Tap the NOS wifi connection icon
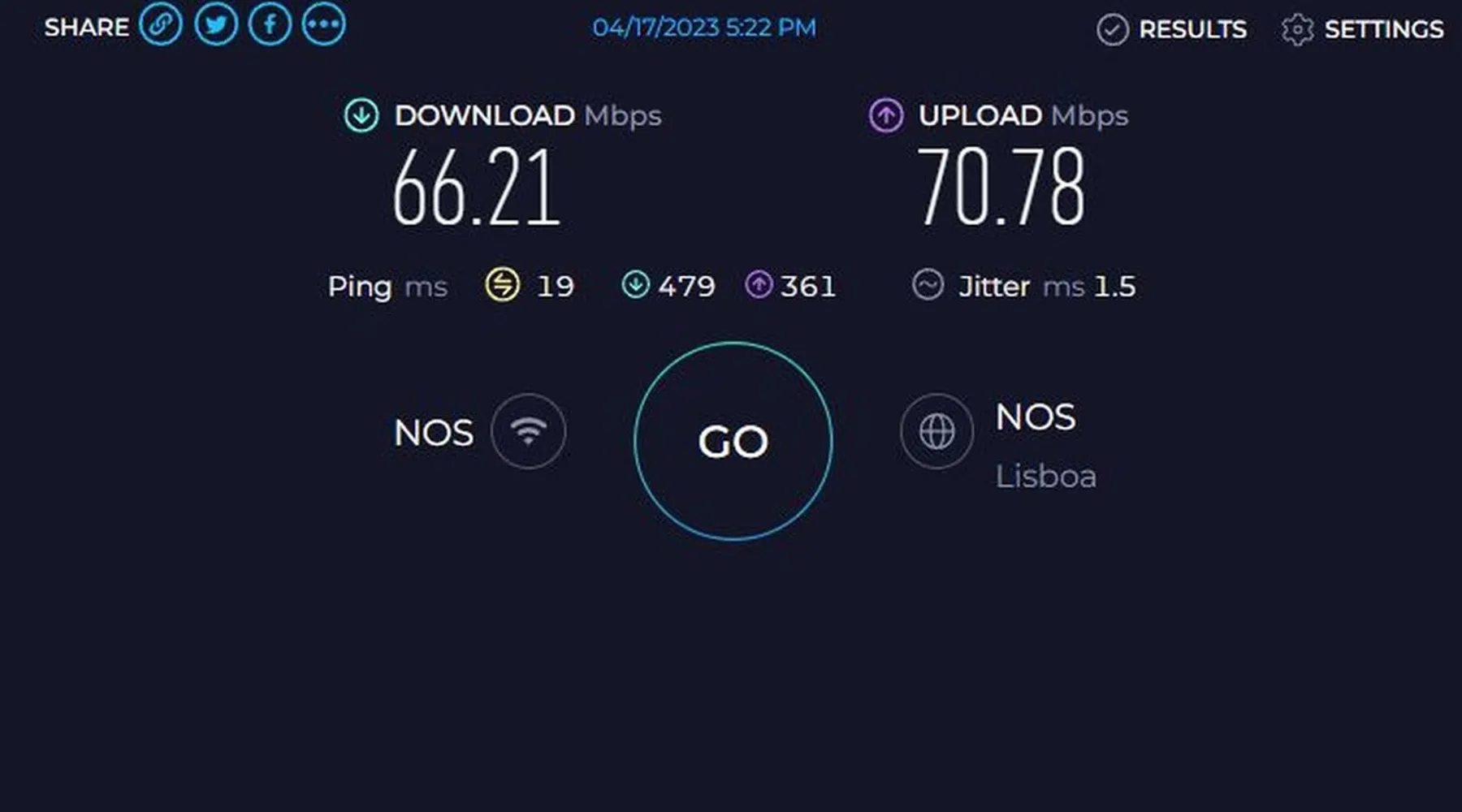 pyautogui.click(x=528, y=431)
